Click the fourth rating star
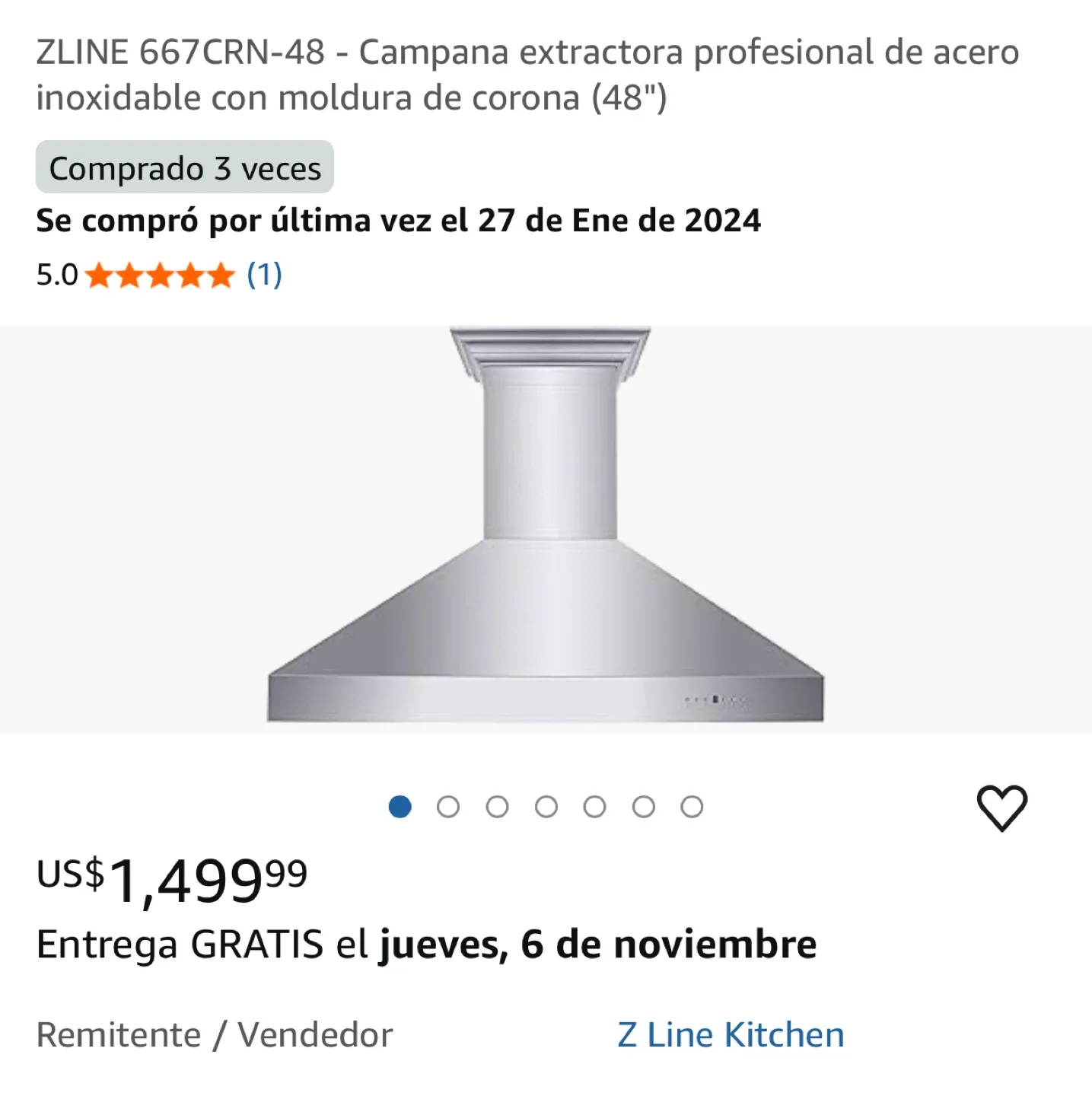 click(x=191, y=275)
